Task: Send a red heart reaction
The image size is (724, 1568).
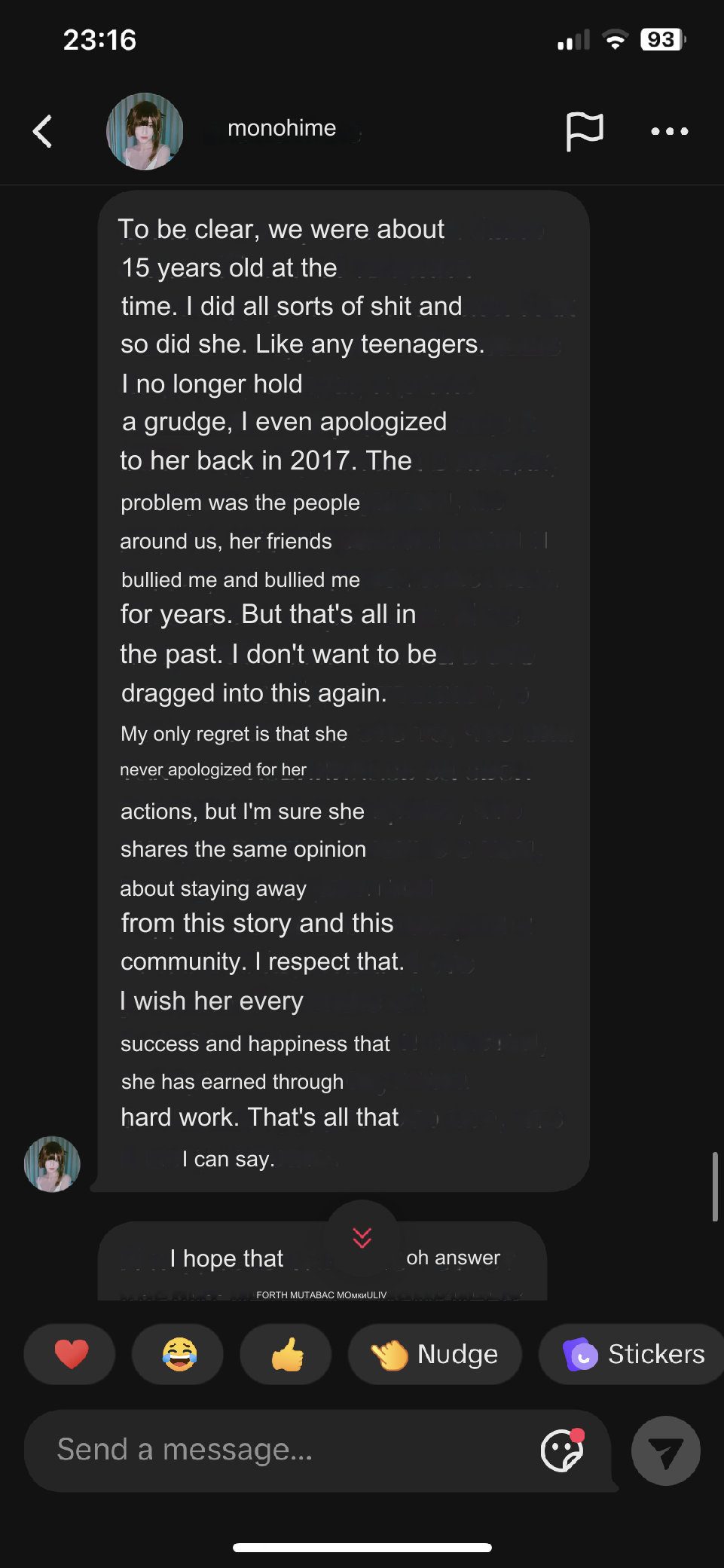Action: coord(70,1354)
